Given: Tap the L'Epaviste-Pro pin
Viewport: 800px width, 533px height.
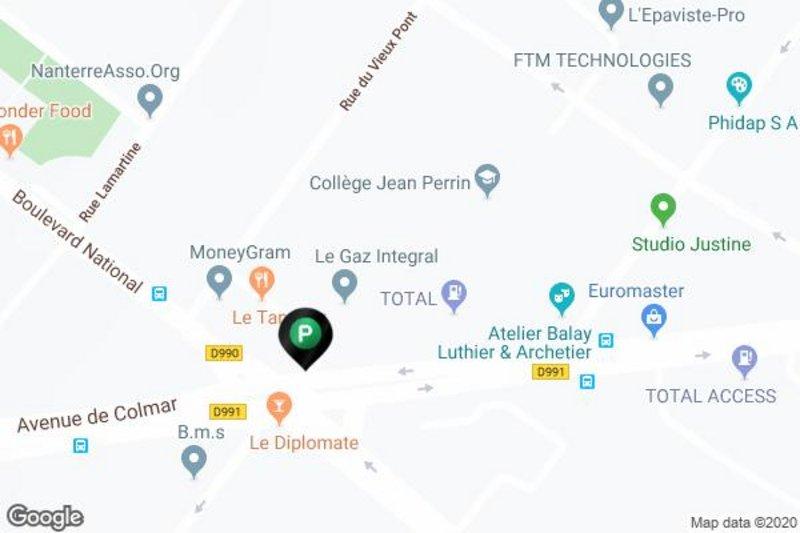Looking at the screenshot, I should (611, 13).
